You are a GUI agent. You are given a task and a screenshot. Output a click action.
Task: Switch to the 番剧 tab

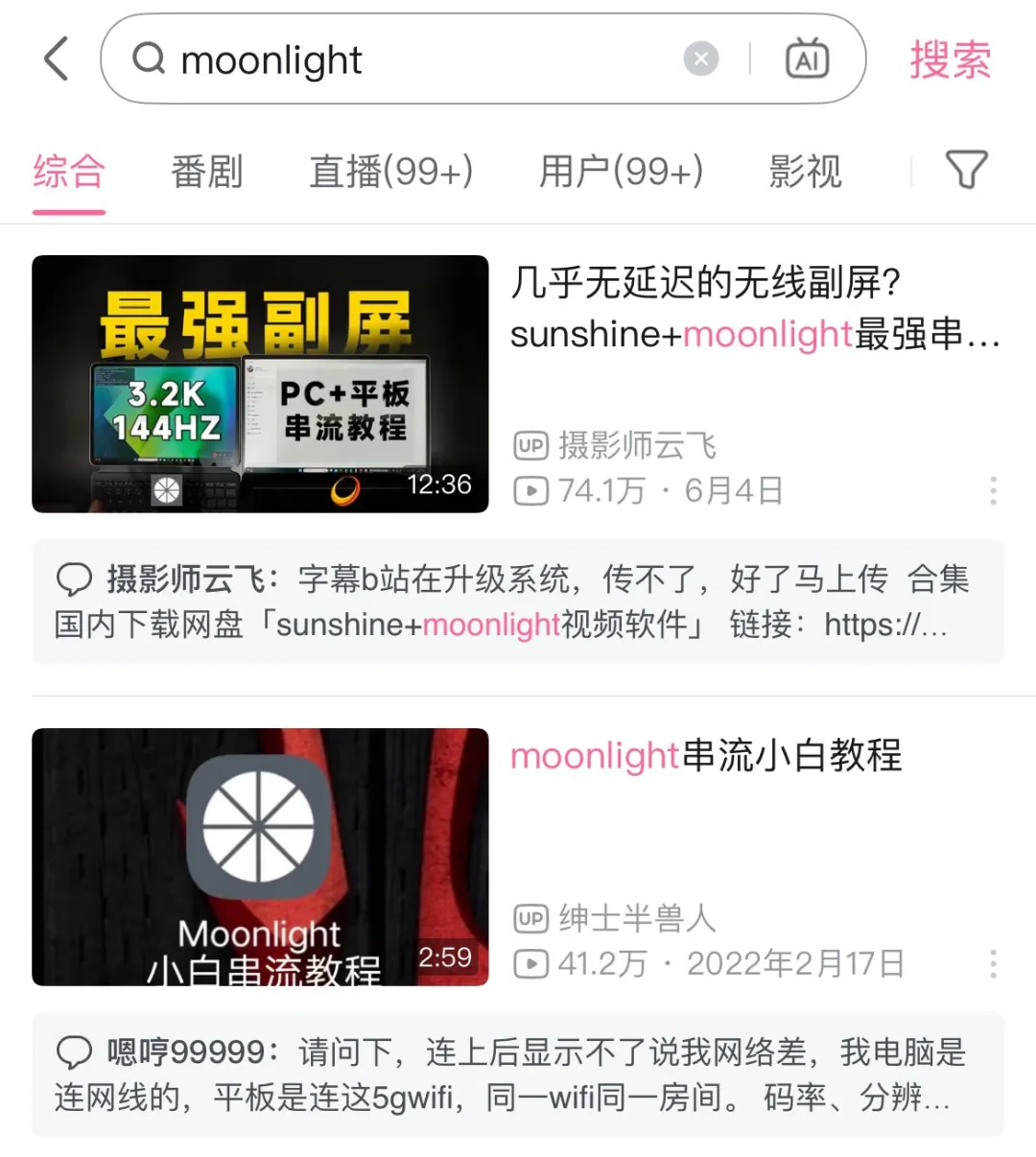click(206, 172)
